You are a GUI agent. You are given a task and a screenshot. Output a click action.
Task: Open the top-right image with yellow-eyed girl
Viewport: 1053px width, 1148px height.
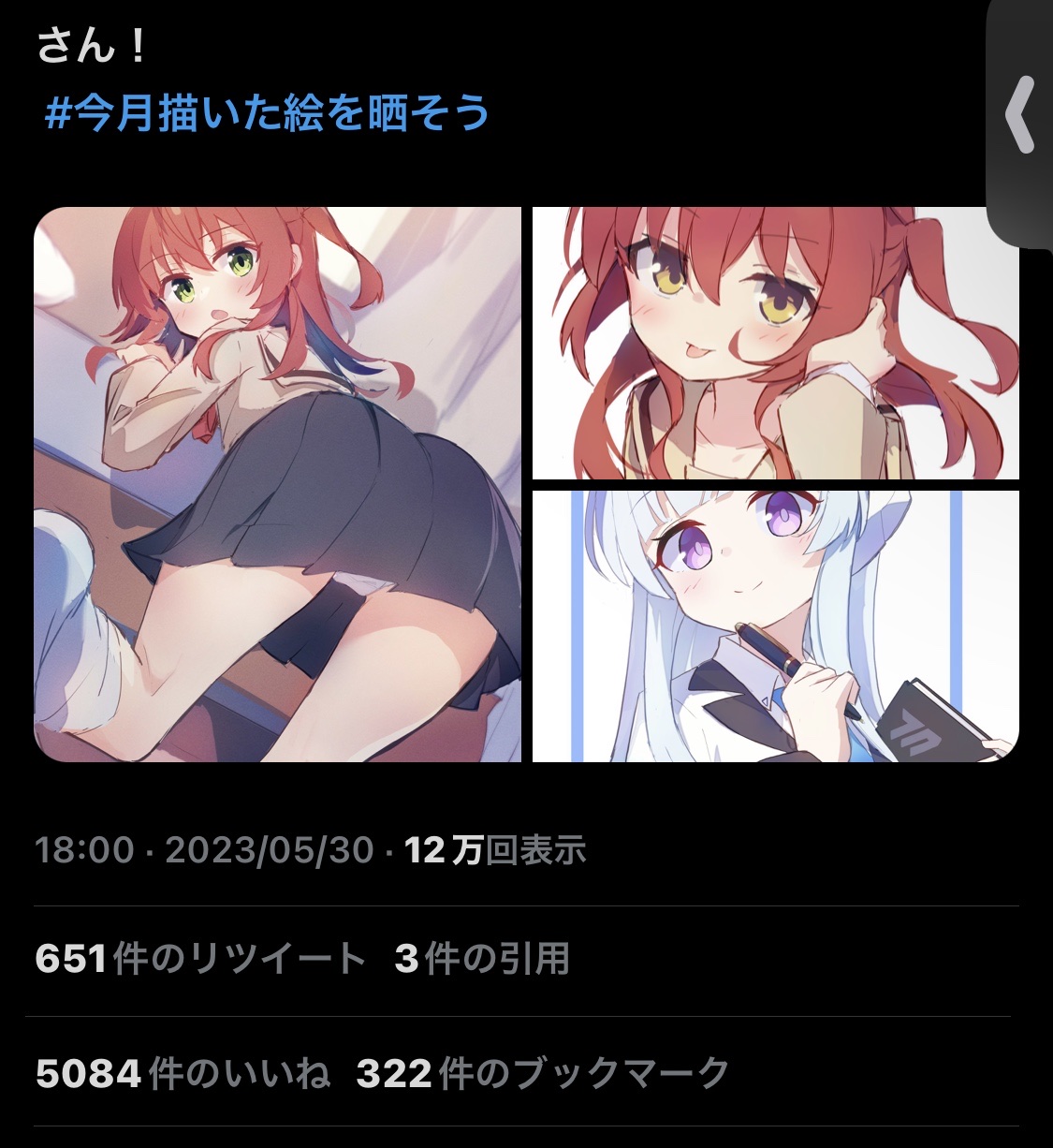775,343
